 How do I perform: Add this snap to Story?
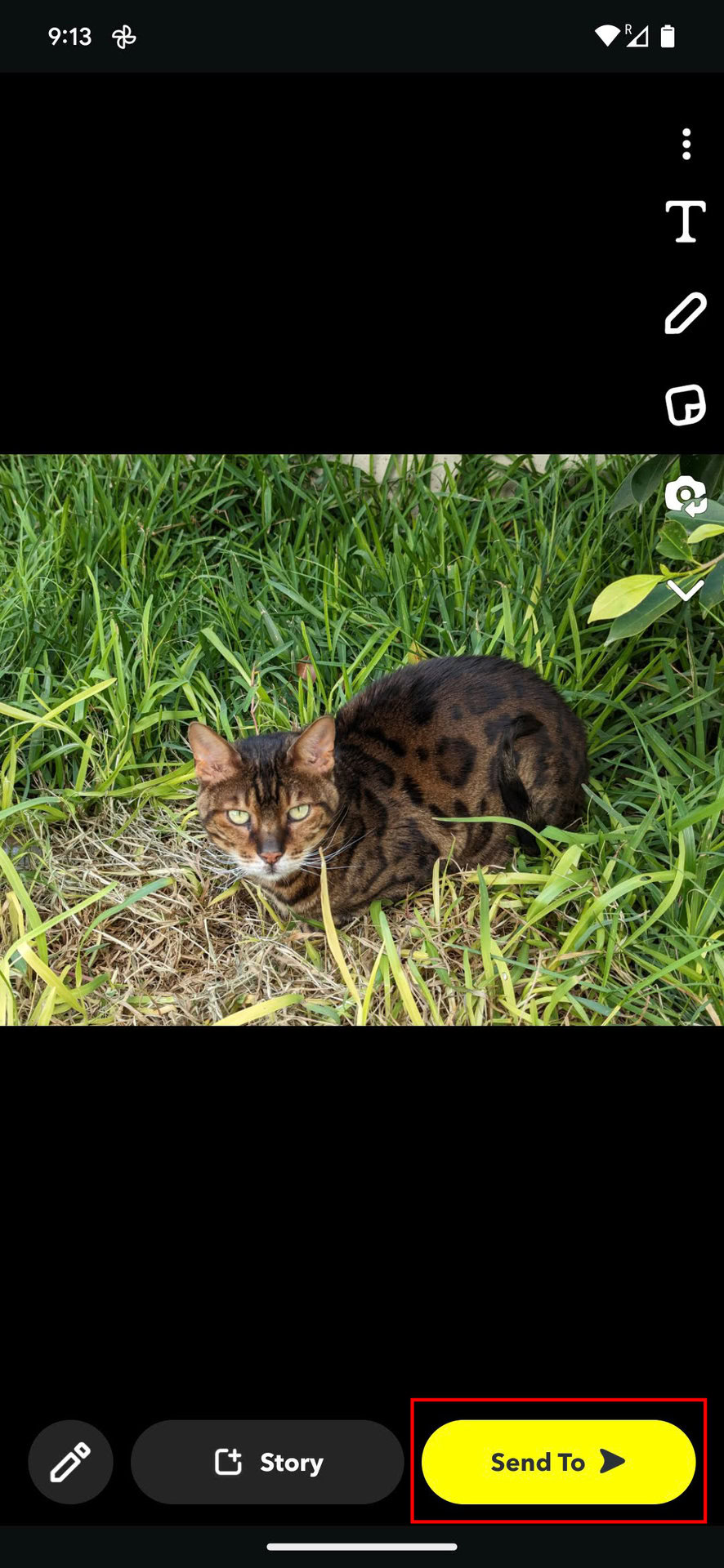[267, 1462]
